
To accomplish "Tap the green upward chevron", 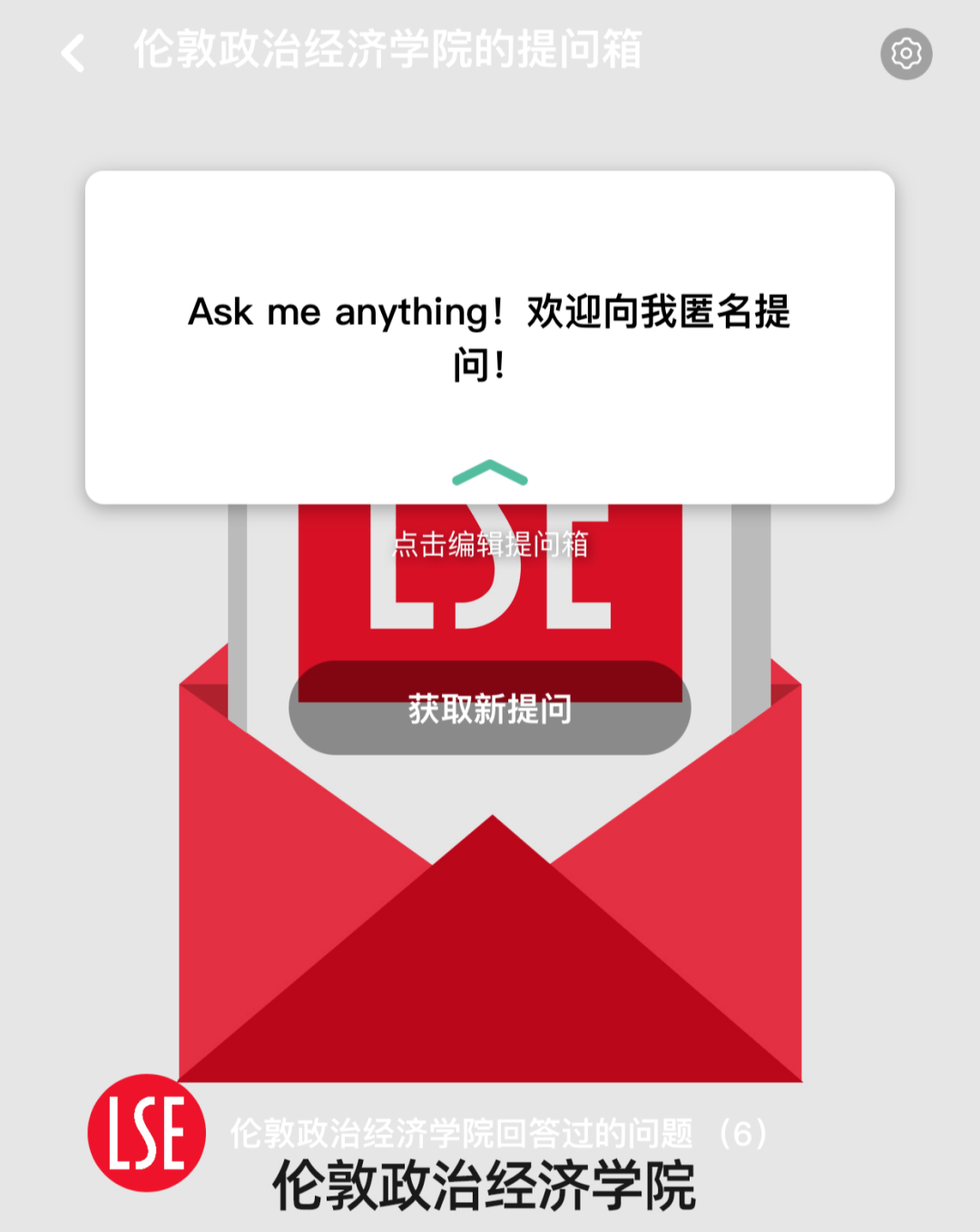I will coord(490,474).
